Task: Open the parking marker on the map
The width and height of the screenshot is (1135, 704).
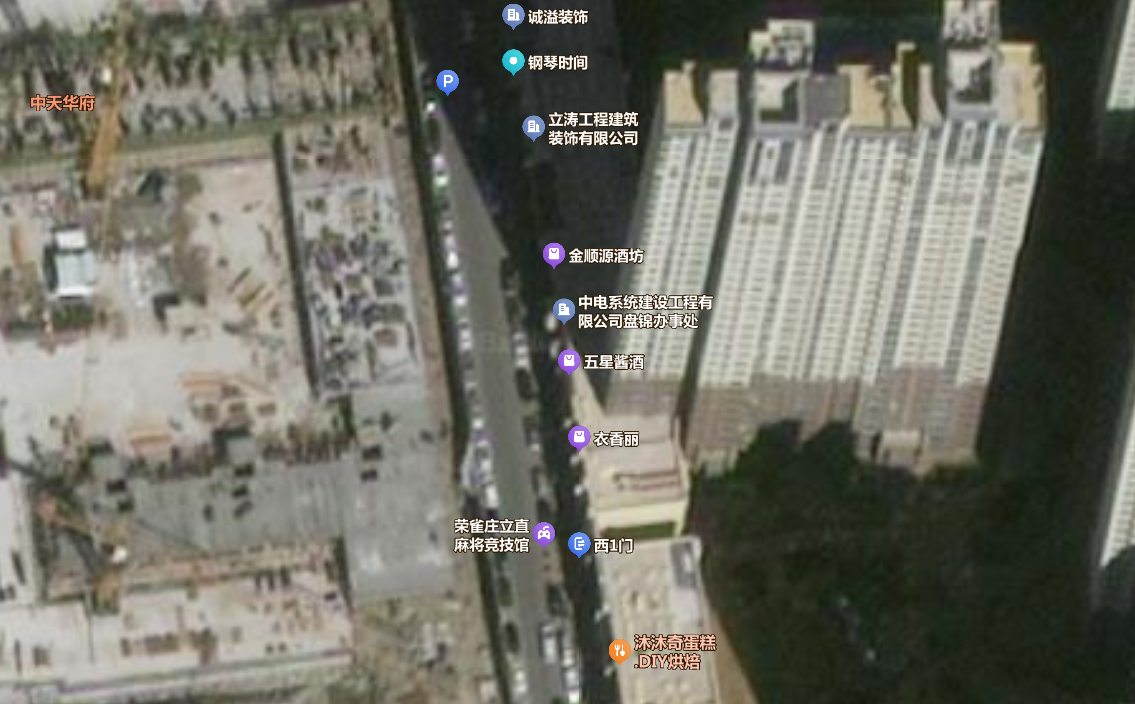Action: 448,82
